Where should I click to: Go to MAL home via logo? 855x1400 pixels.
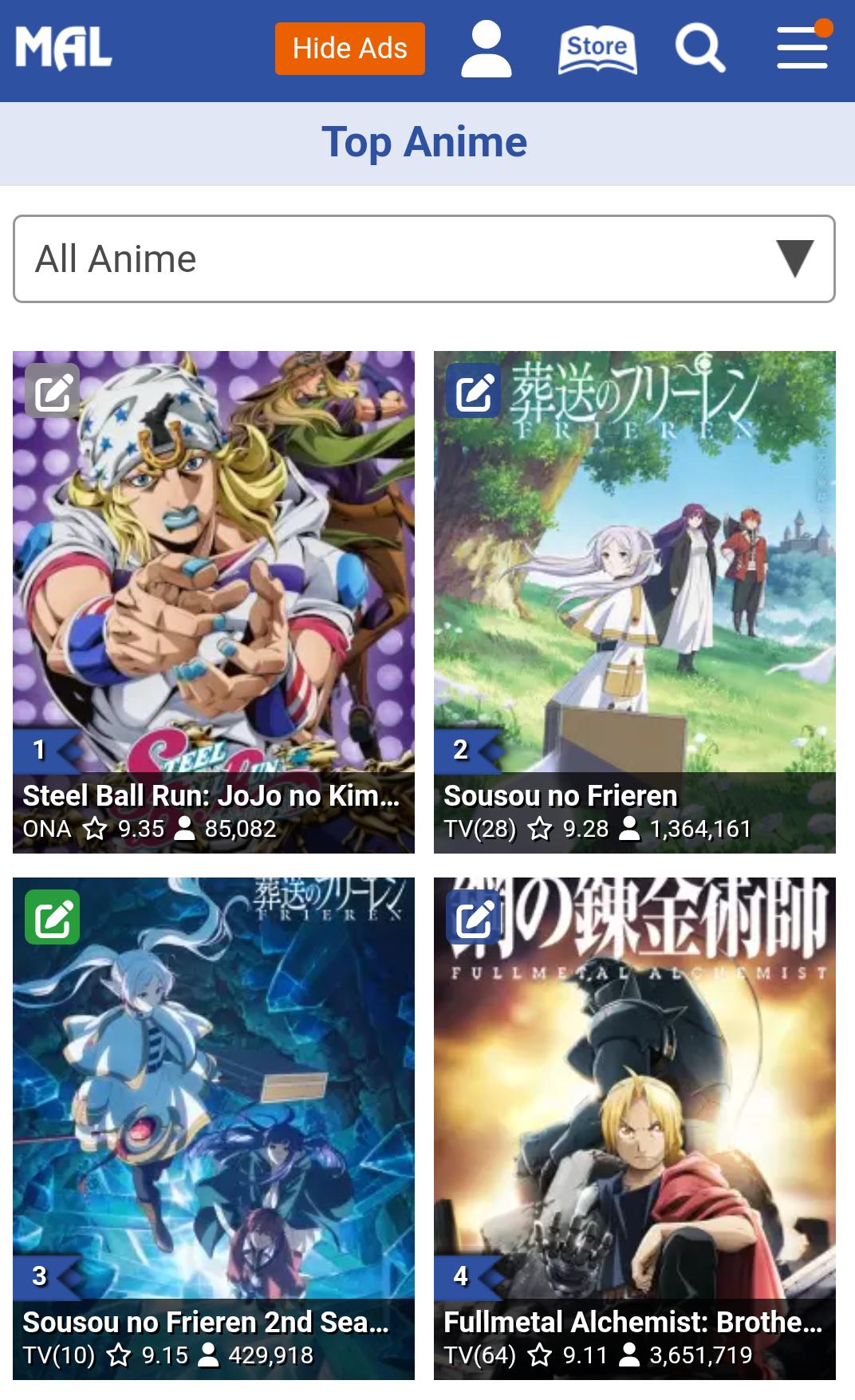(x=64, y=48)
